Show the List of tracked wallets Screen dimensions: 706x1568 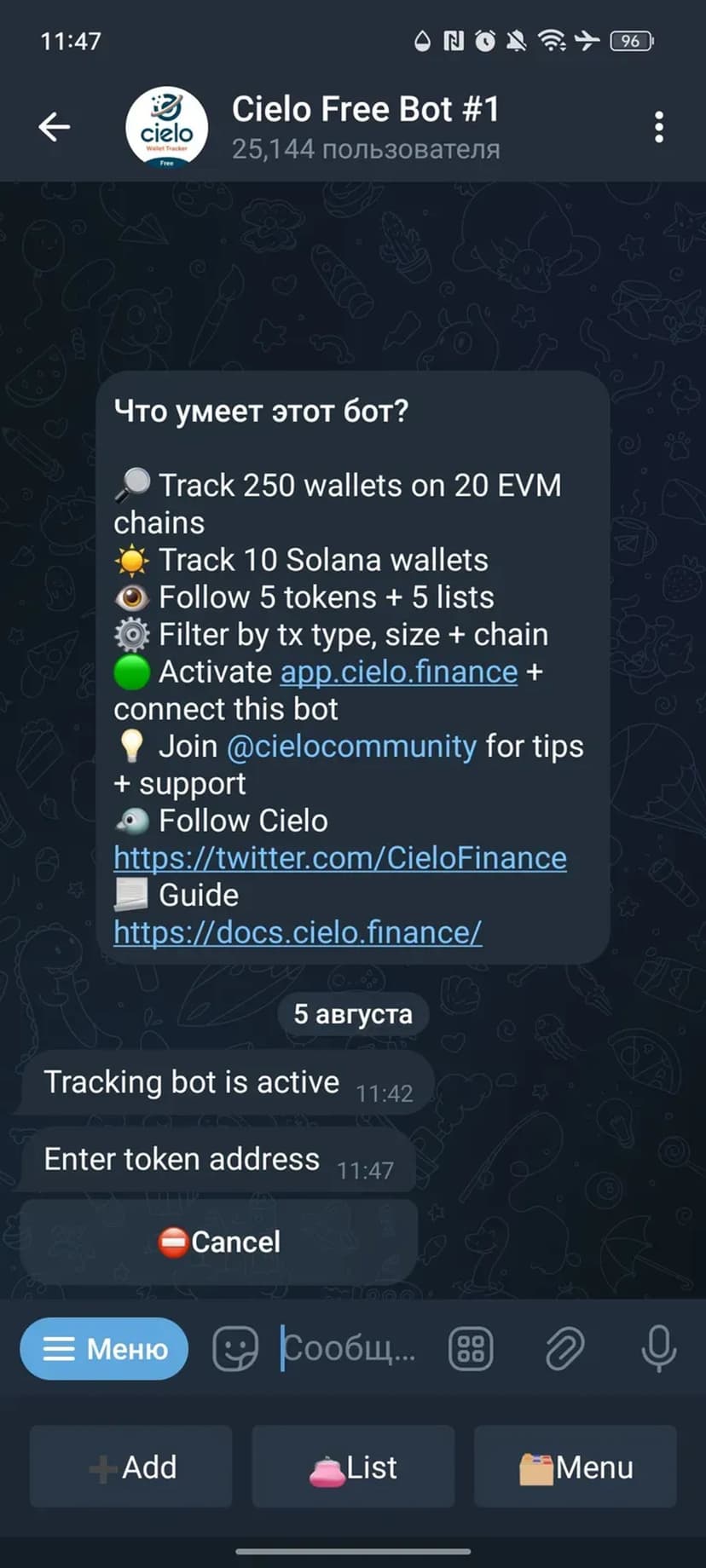353,1467
